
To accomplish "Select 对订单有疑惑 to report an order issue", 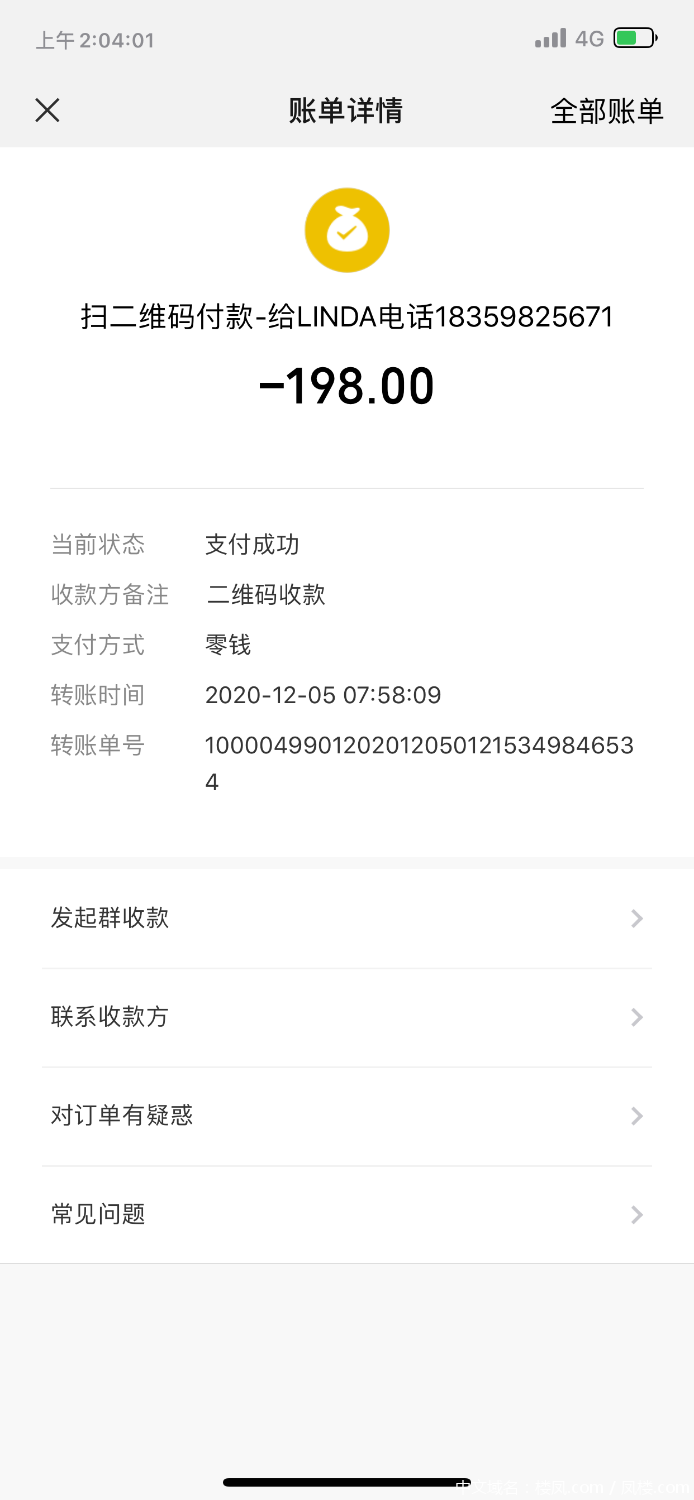I will tap(346, 1116).
